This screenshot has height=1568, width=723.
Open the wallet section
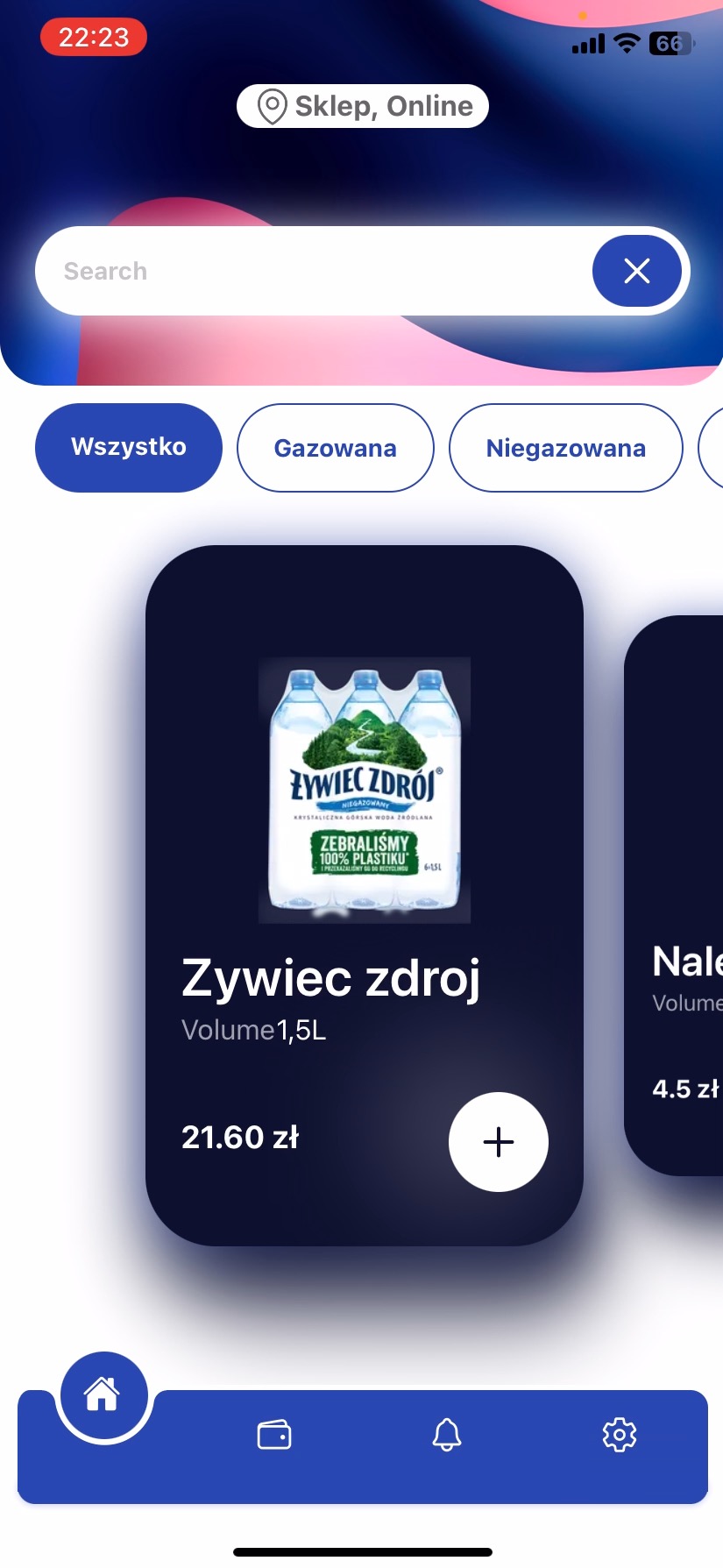tap(273, 1435)
